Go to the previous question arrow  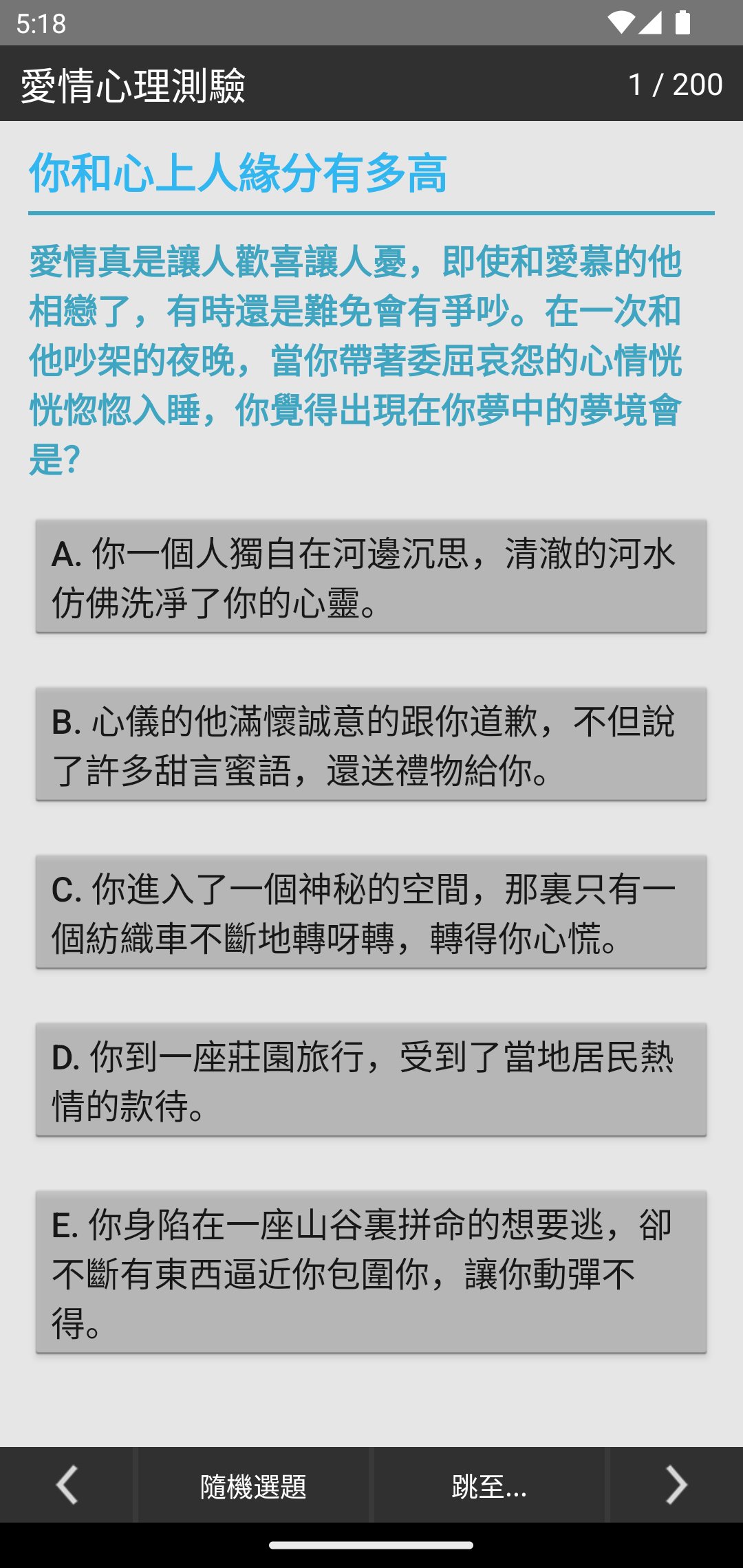coord(67,1485)
